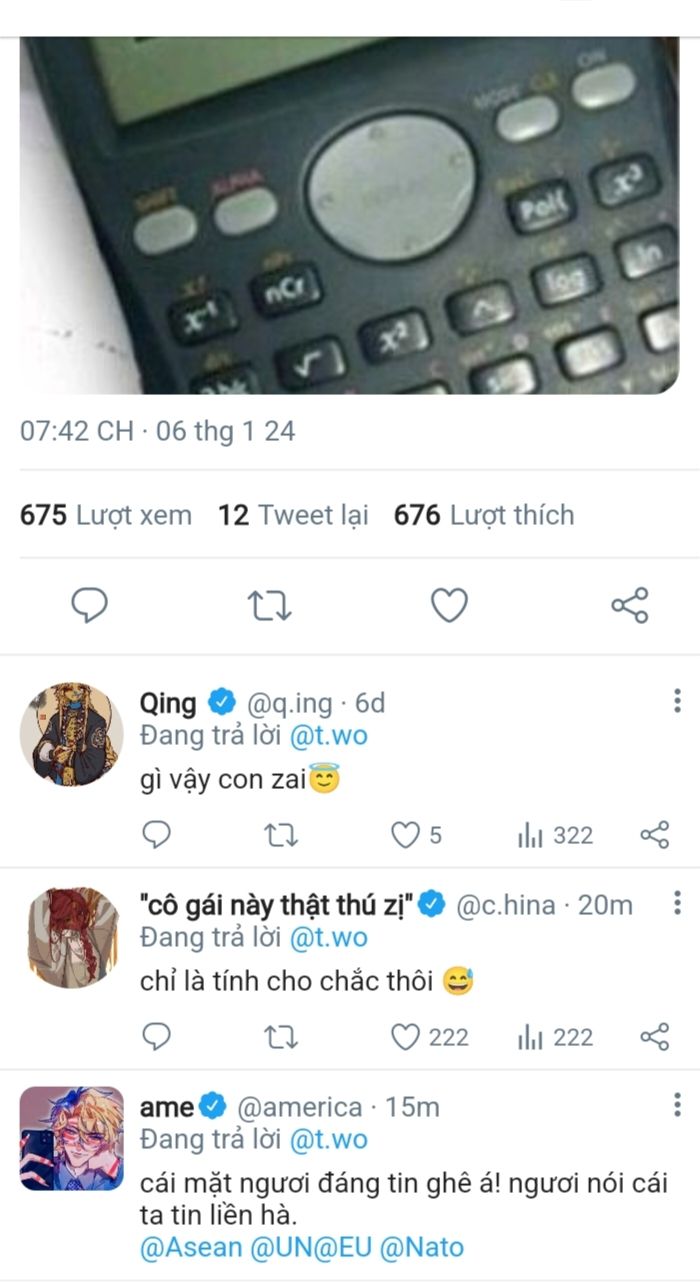
Task: Open overflow menu on @c.hina reply
Action: [x=677, y=903]
